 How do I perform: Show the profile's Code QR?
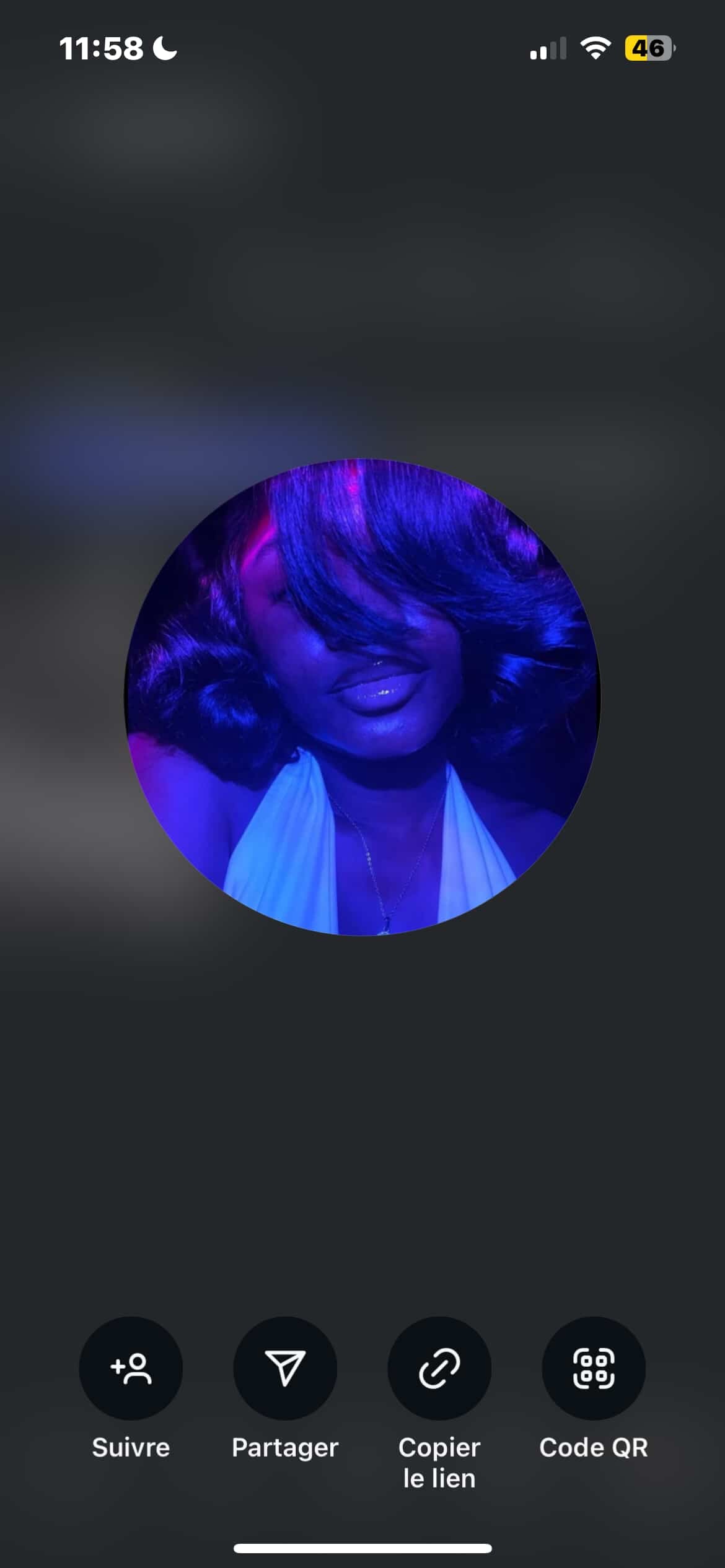tap(594, 1369)
